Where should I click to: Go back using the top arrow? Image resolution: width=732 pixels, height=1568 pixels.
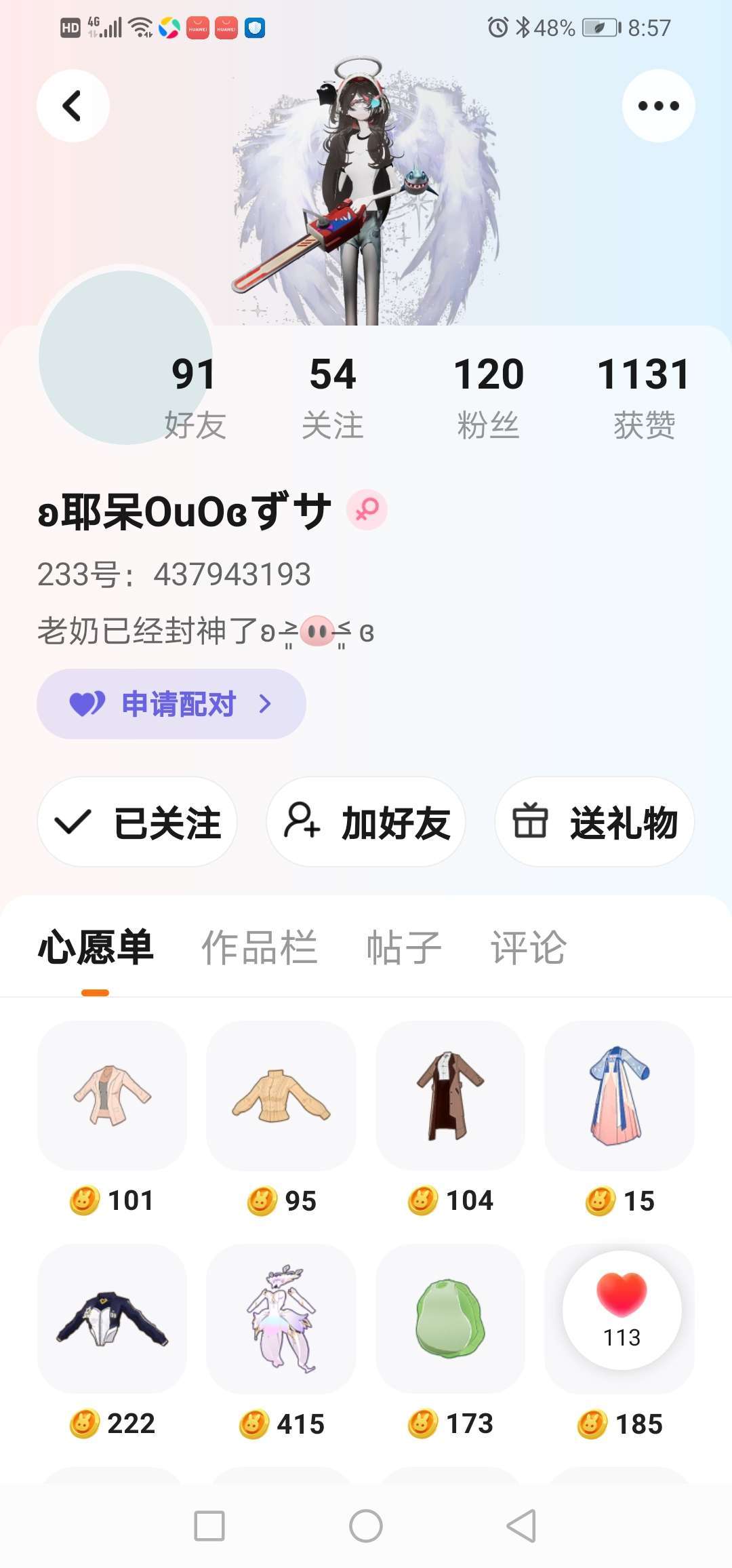(x=73, y=106)
